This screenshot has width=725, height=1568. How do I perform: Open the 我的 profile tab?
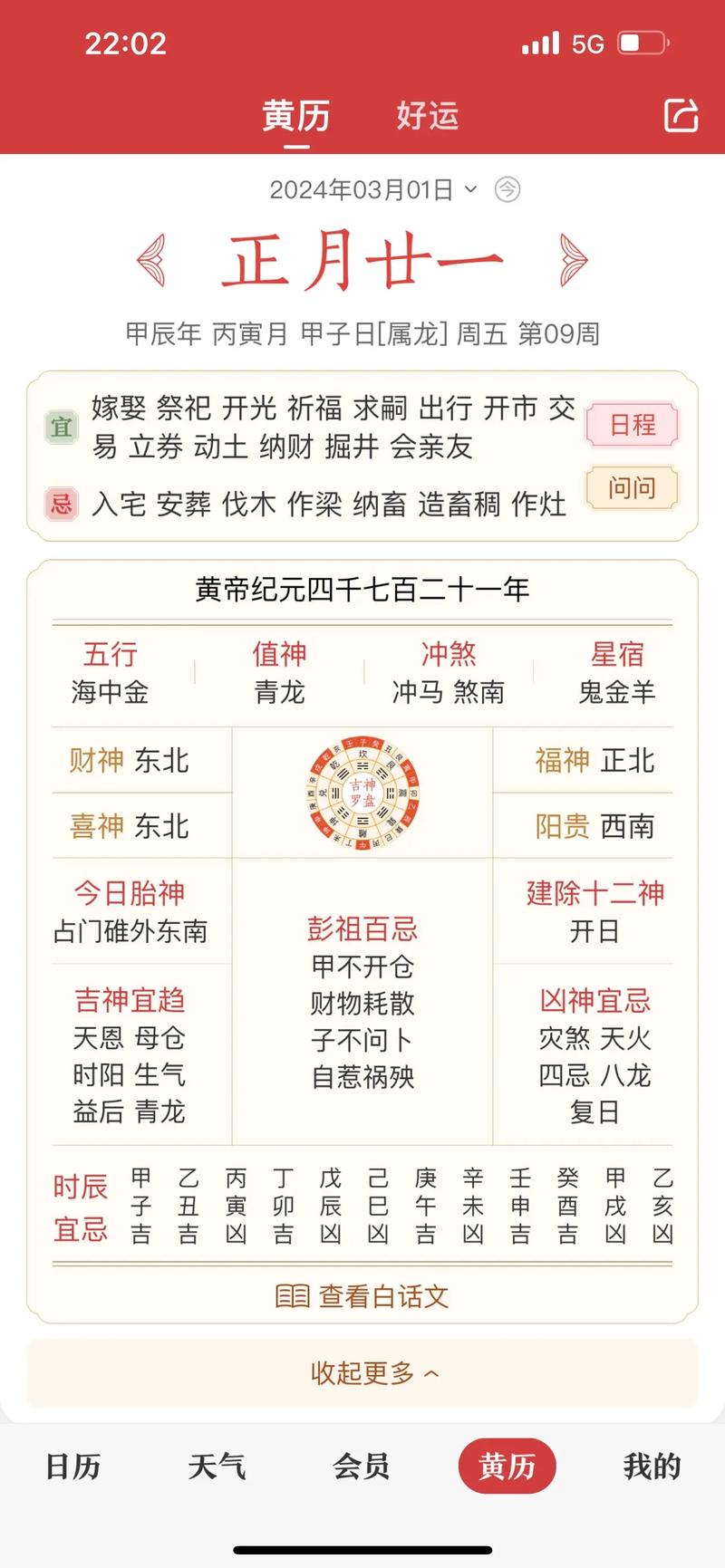[652, 1467]
